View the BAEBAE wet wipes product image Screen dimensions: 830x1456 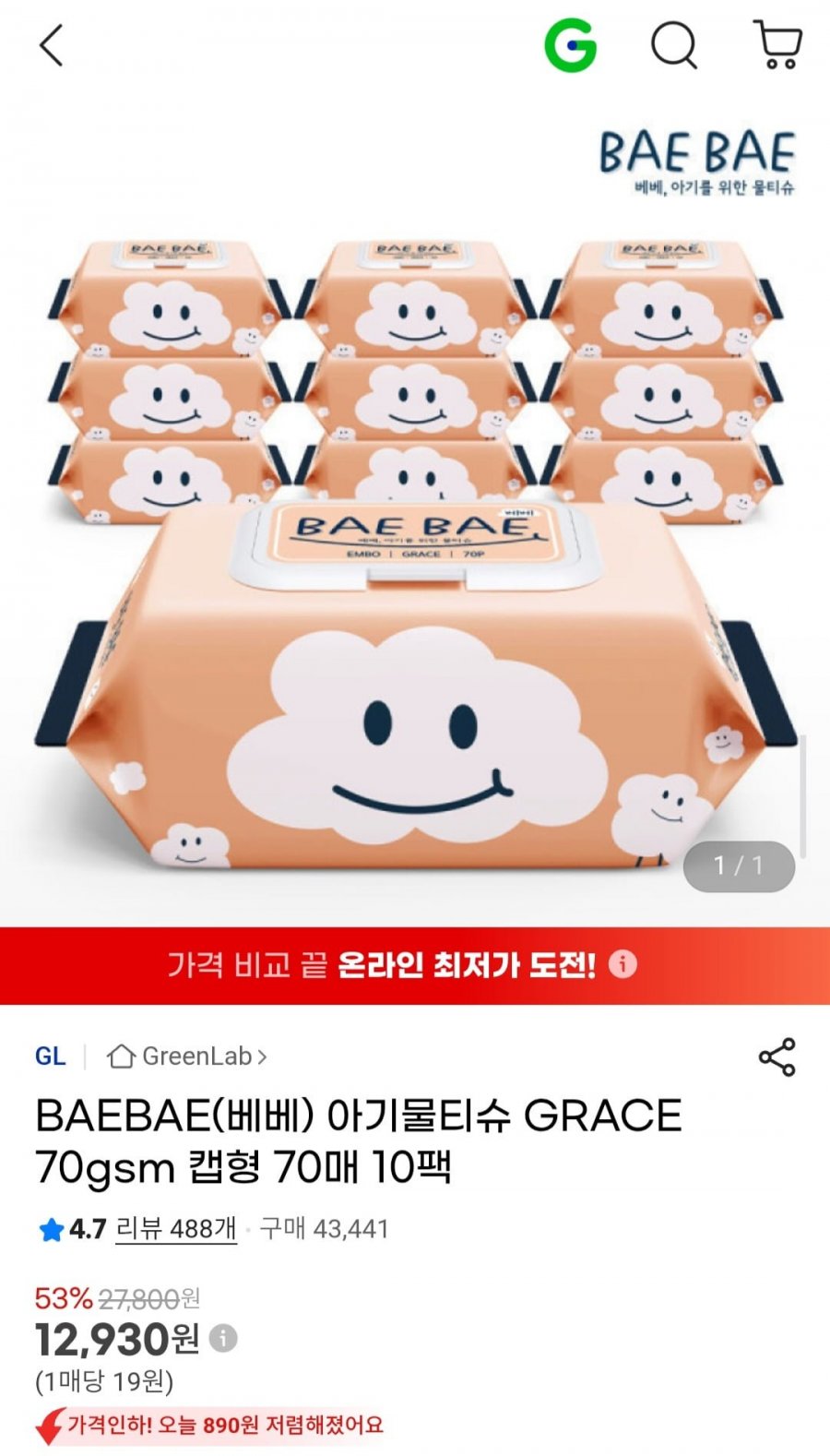[415, 554]
